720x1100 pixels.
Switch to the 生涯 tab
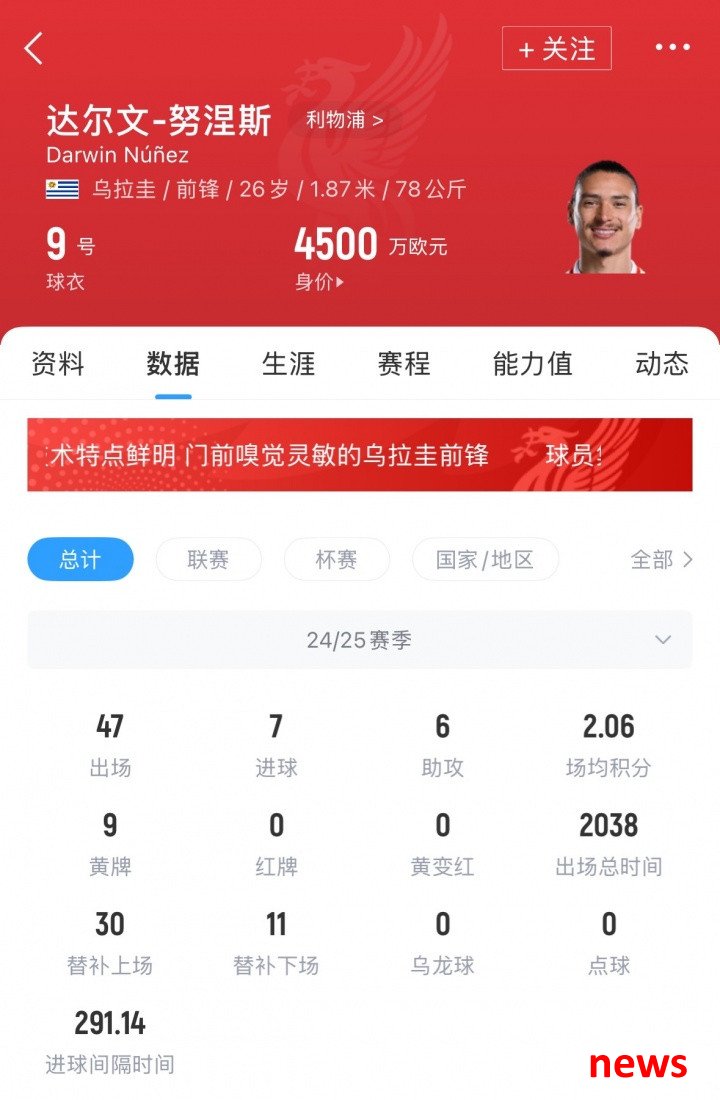point(288,364)
